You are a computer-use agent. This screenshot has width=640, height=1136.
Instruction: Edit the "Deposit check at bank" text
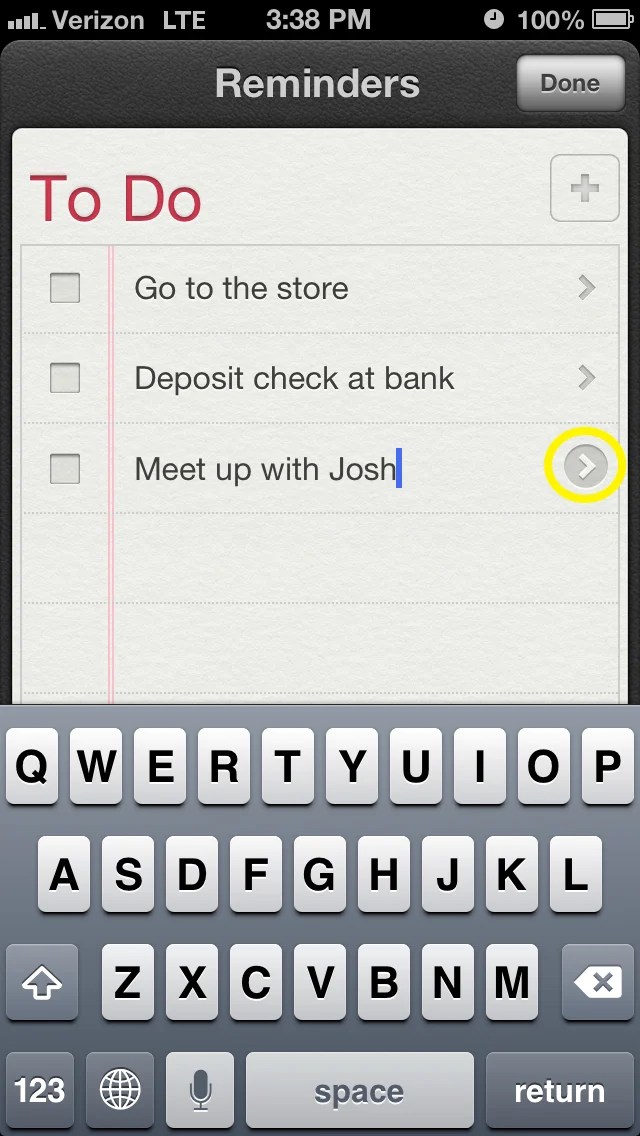point(294,379)
